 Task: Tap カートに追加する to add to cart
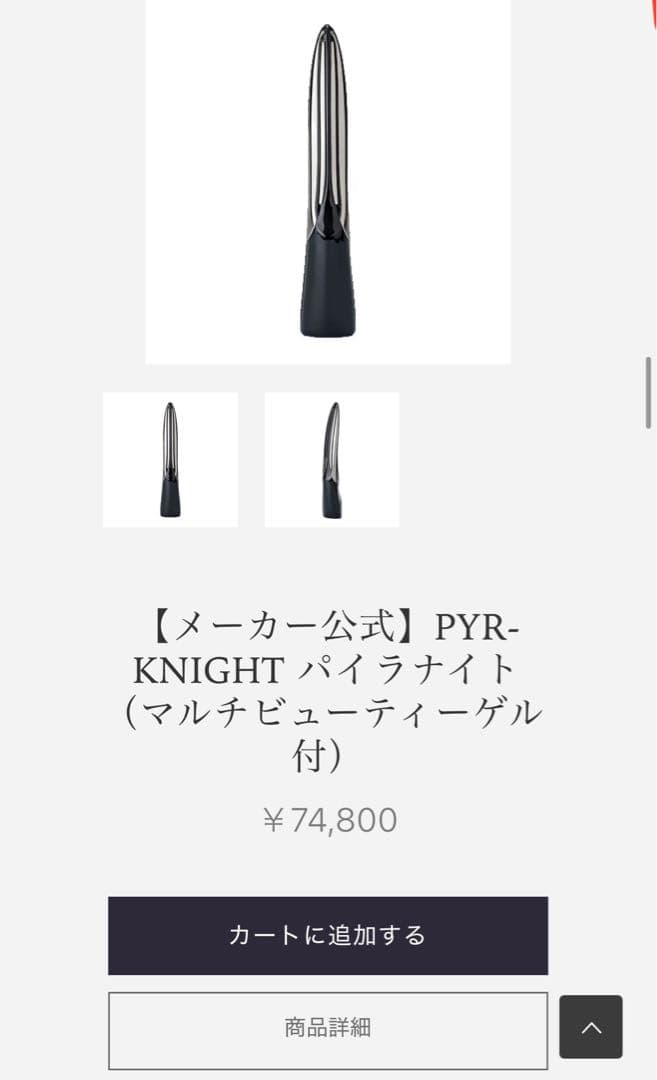328,935
